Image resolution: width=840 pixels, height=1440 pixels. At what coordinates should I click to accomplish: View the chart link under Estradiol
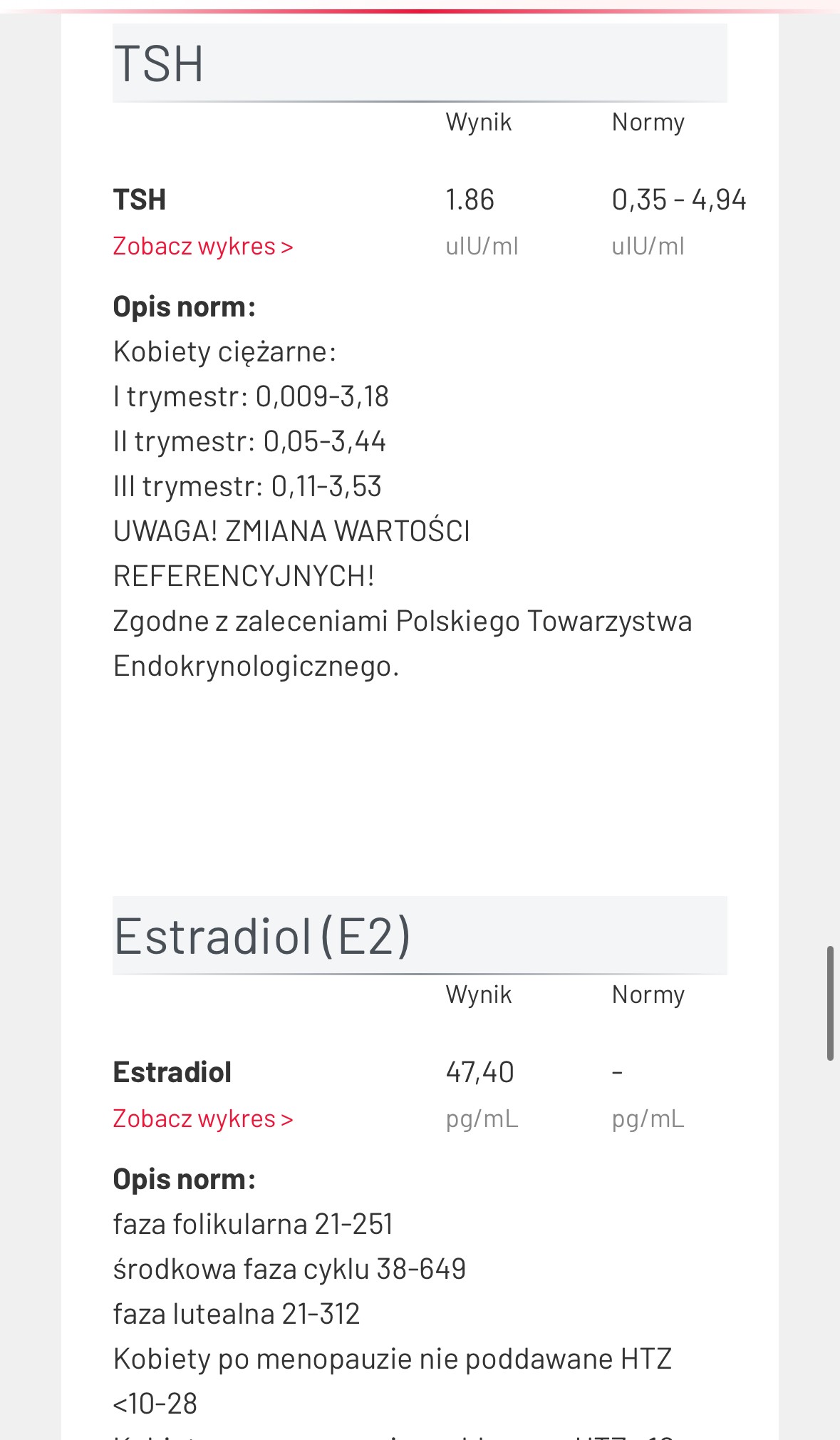(x=203, y=1119)
